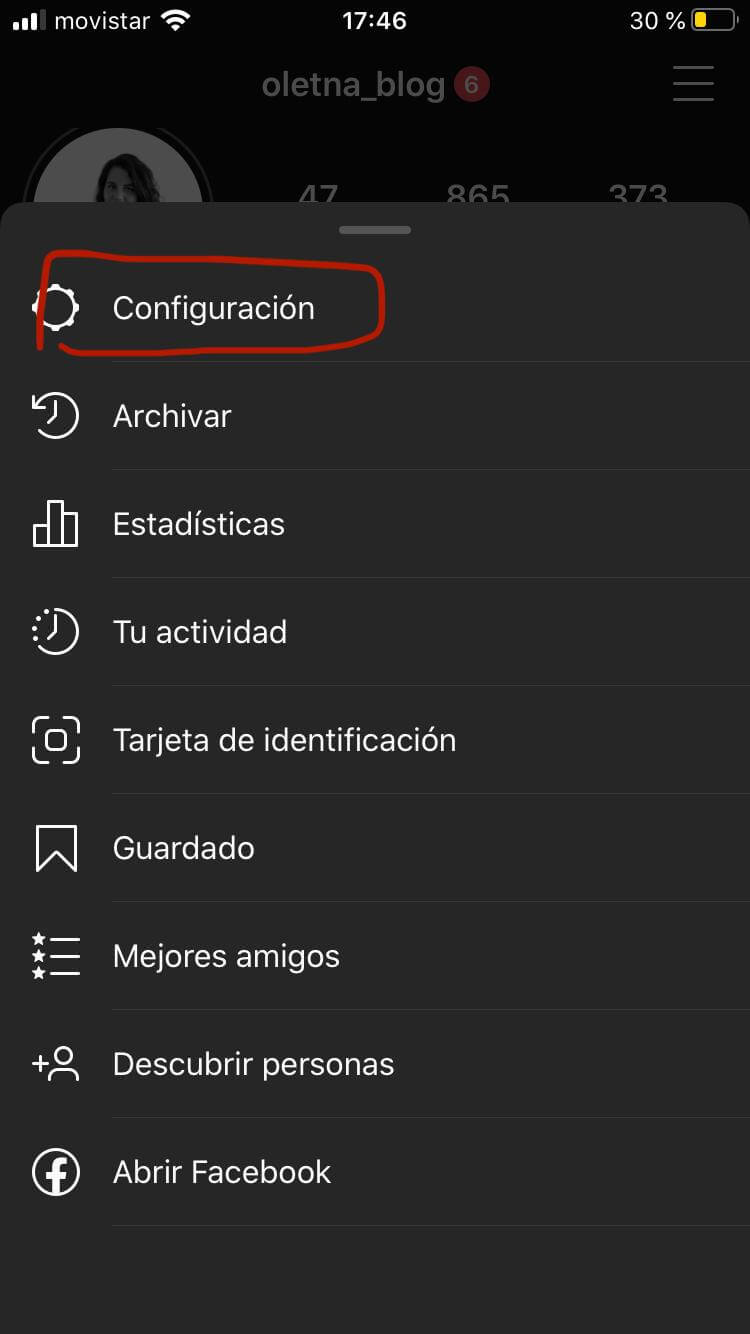Open Tarjeta de identificación
Viewport: 750px width, 1334px height.
[x=284, y=740]
